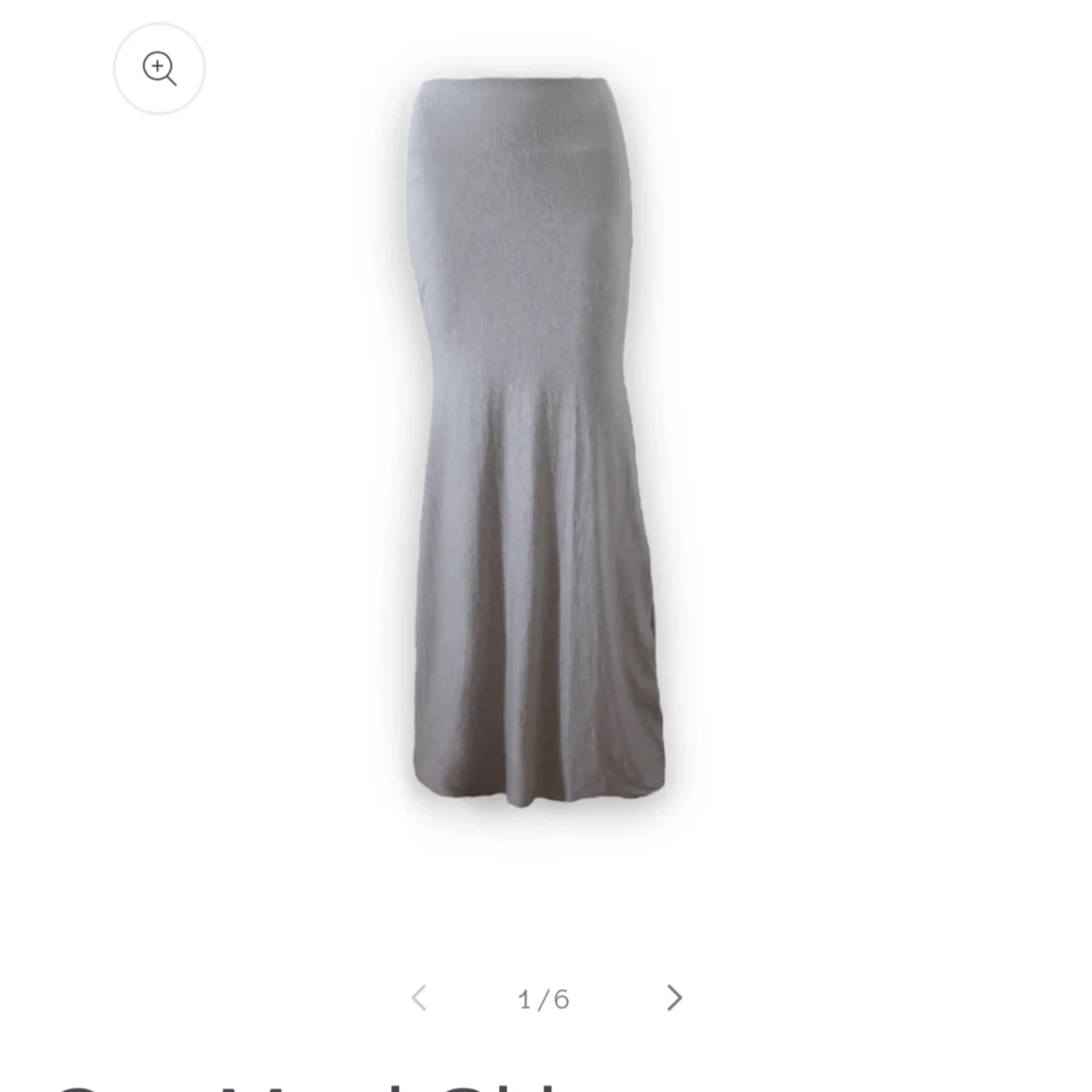Screen dimensions: 1092x1092
Task: Go to the next product photo
Action: click(x=675, y=998)
